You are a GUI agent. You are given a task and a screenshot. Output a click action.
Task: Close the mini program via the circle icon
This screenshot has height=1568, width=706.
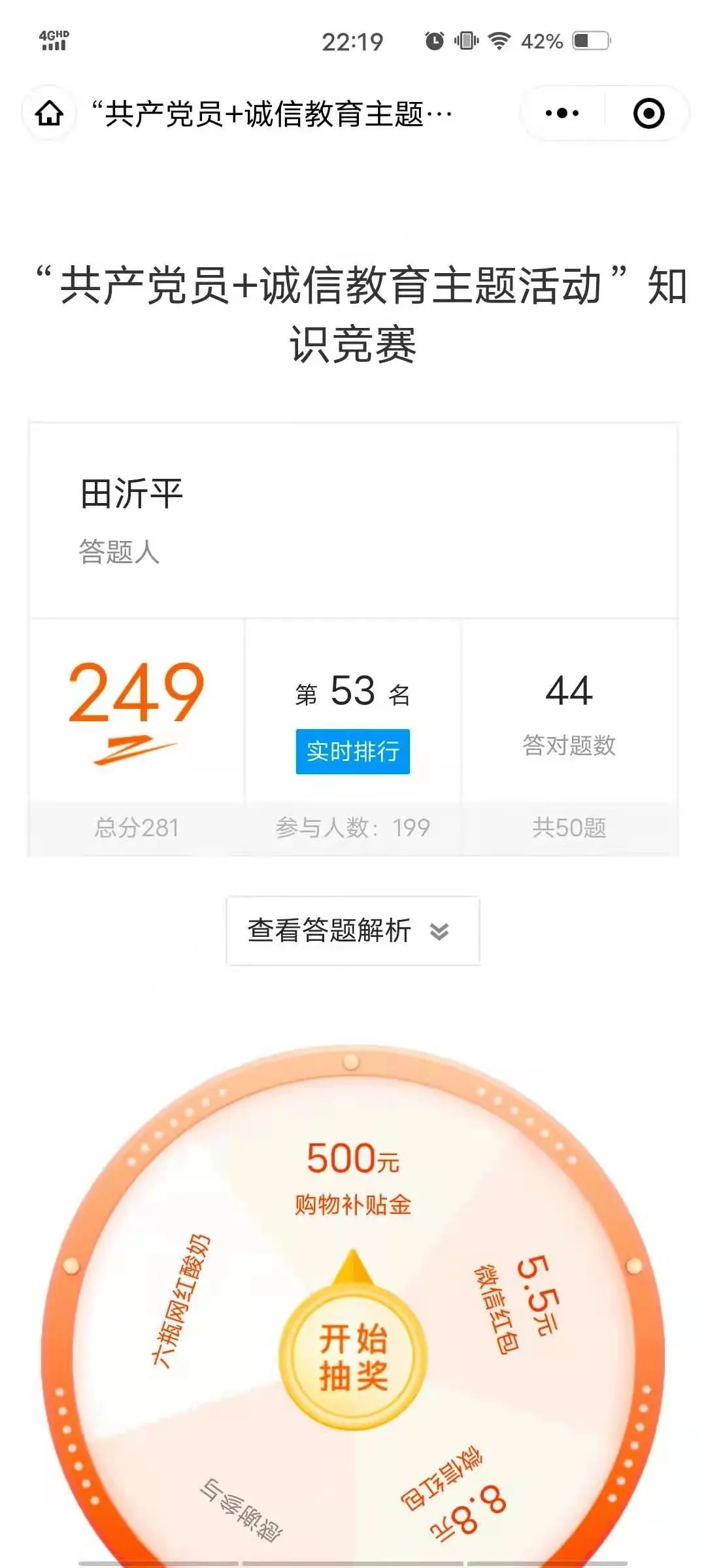(x=648, y=114)
